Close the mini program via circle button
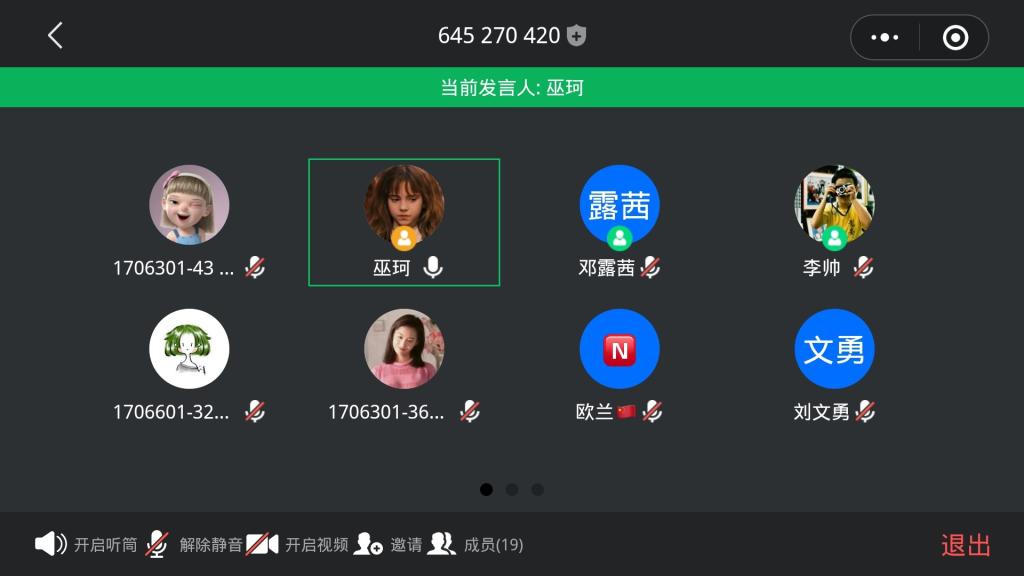This screenshot has height=576, width=1024. [x=955, y=37]
